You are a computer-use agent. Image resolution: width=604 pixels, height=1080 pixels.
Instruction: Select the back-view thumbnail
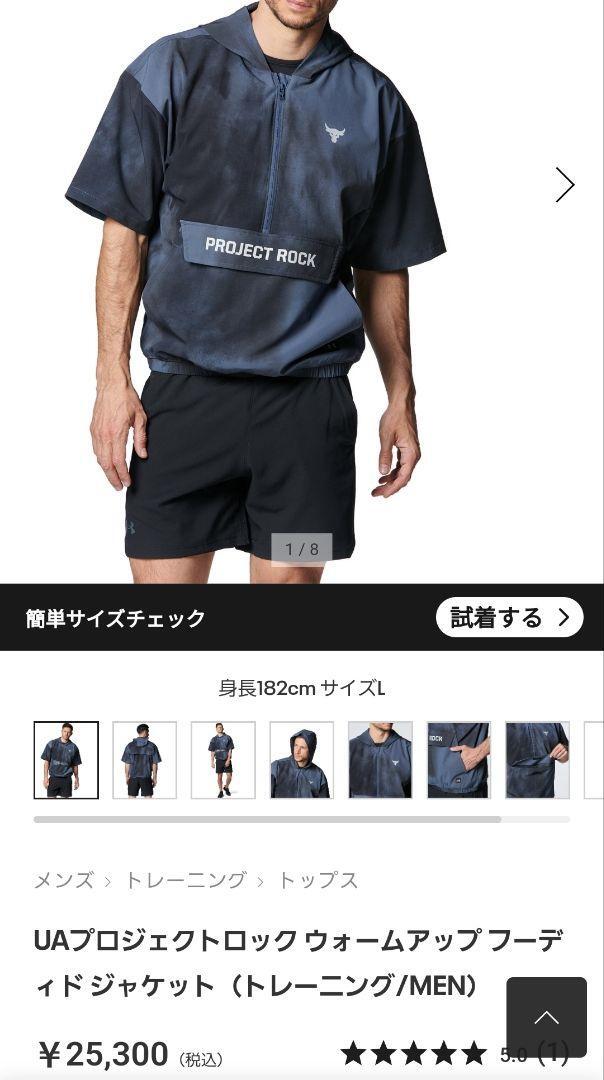[145, 760]
